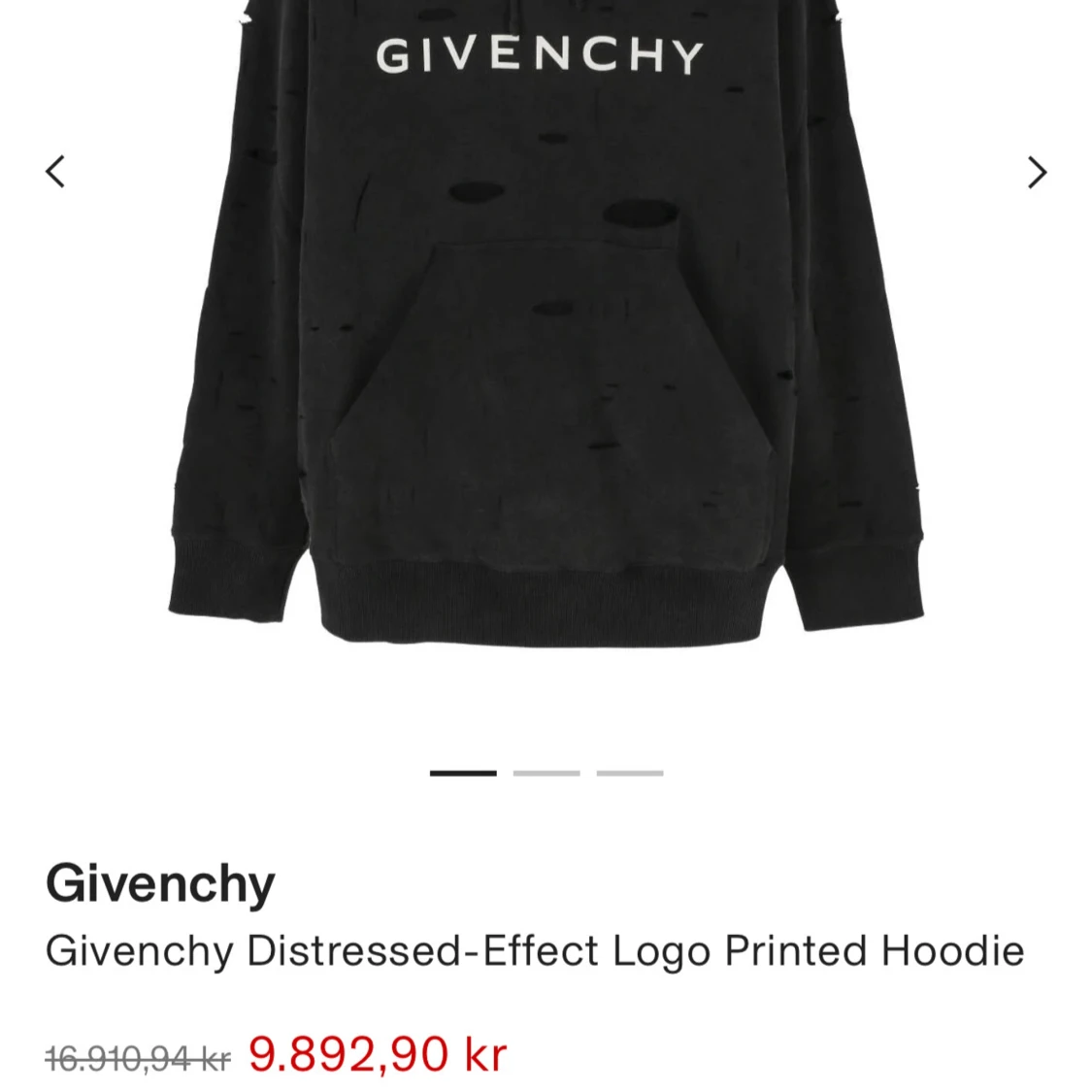The height and width of the screenshot is (1092, 1092).
Task: Show the next product image
Action: [1037, 172]
